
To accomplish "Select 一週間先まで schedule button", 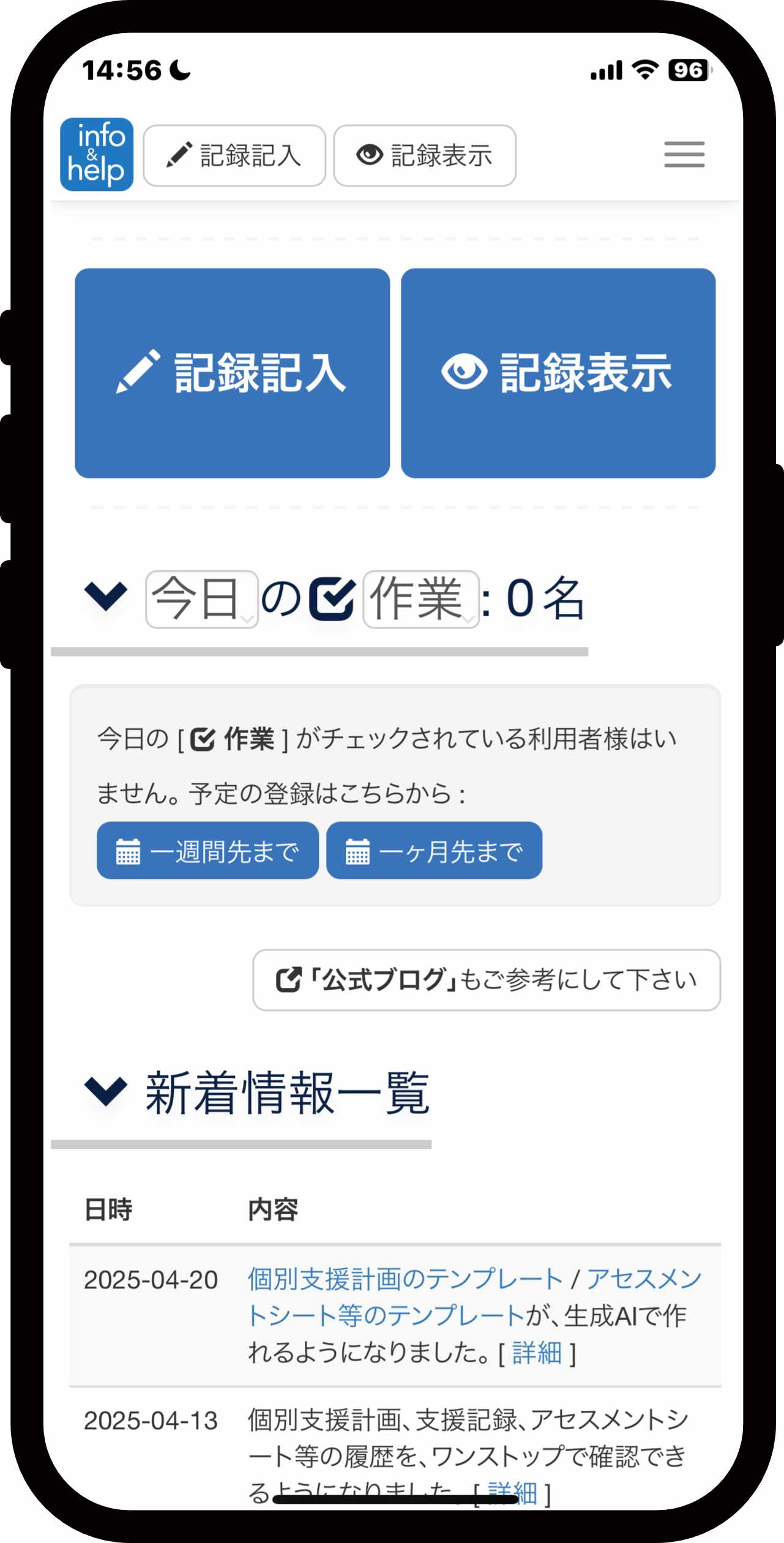I will 207,851.
